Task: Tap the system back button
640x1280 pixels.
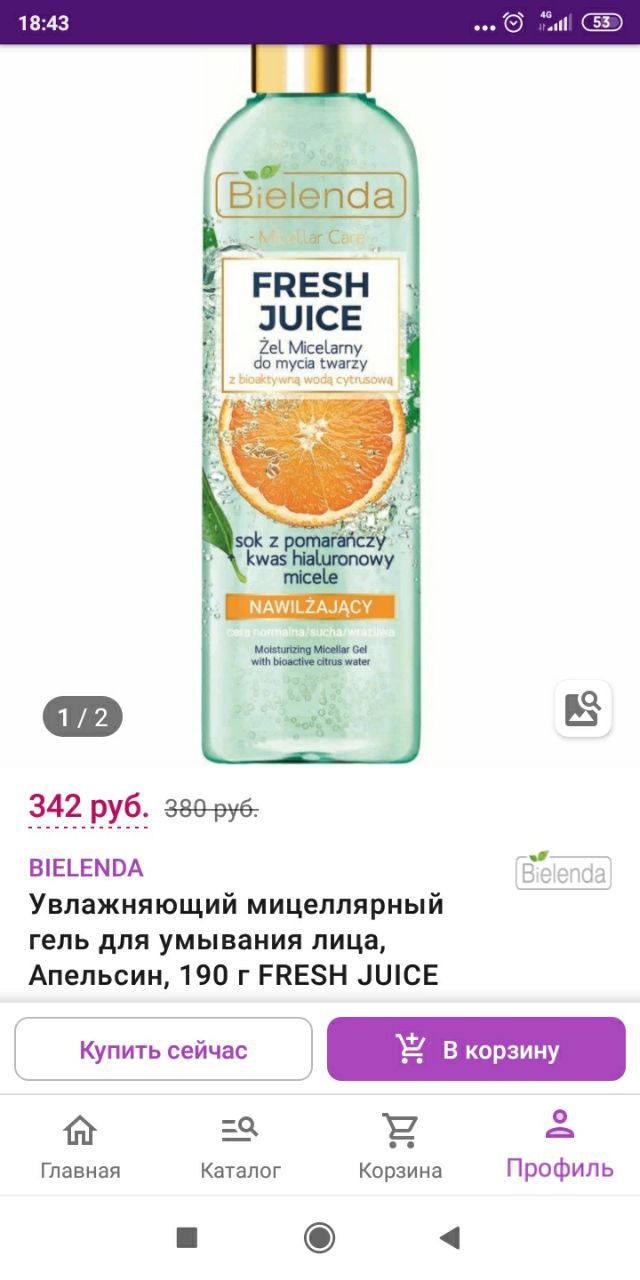Action: (450, 1238)
